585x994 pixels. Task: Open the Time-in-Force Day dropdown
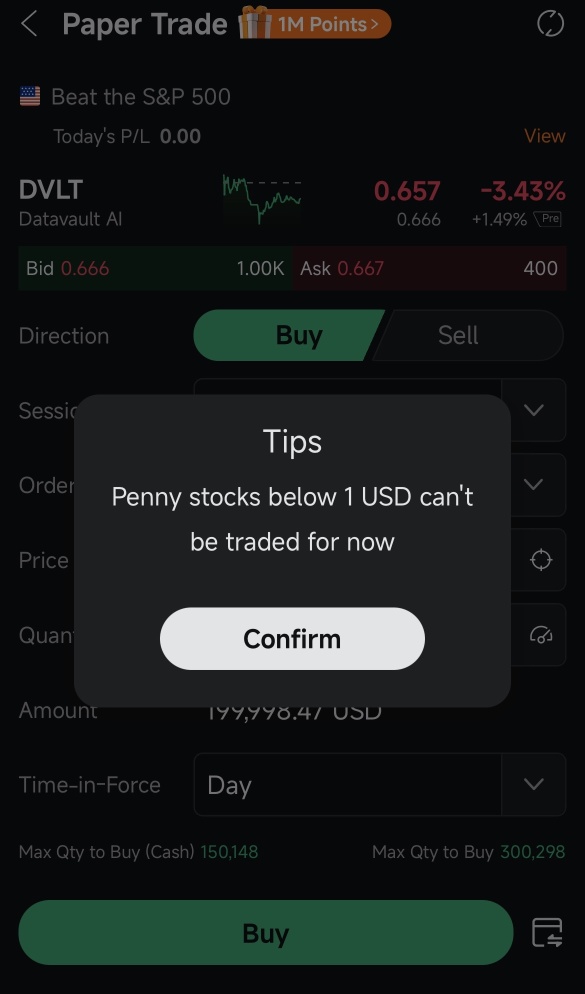coord(380,784)
